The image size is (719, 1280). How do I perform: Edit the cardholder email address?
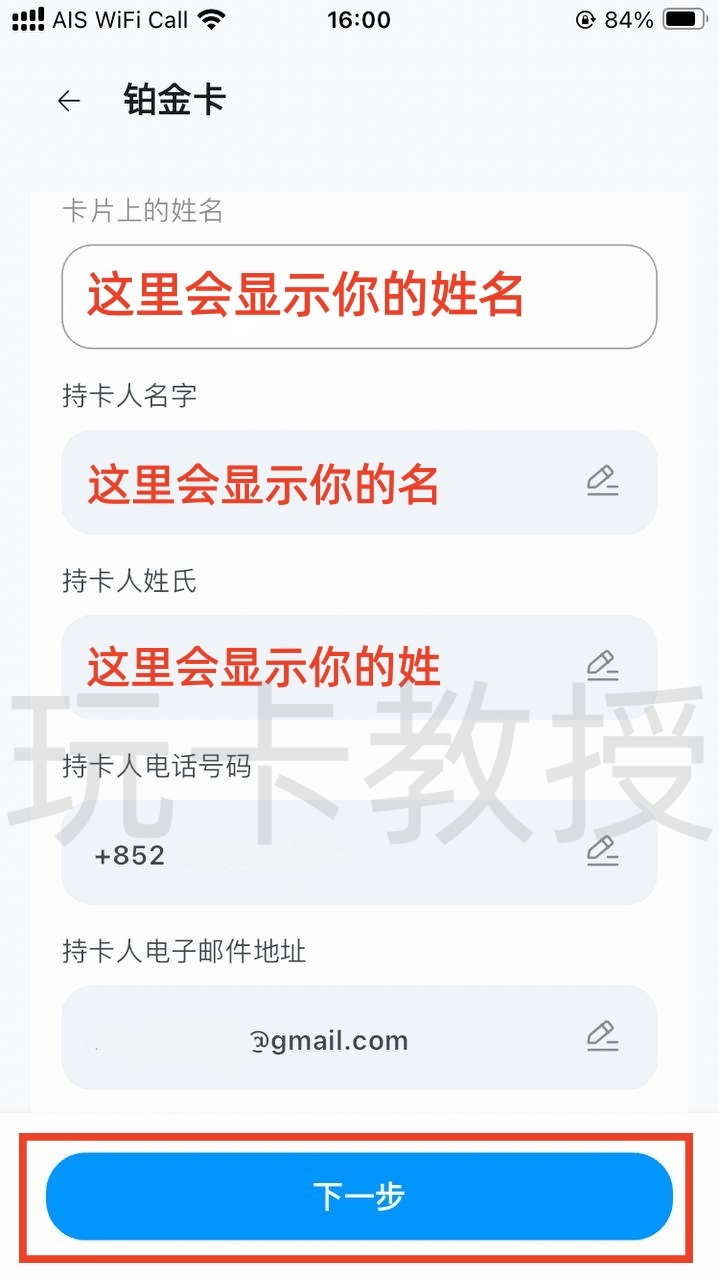pyautogui.click(x=602, y=1036)
